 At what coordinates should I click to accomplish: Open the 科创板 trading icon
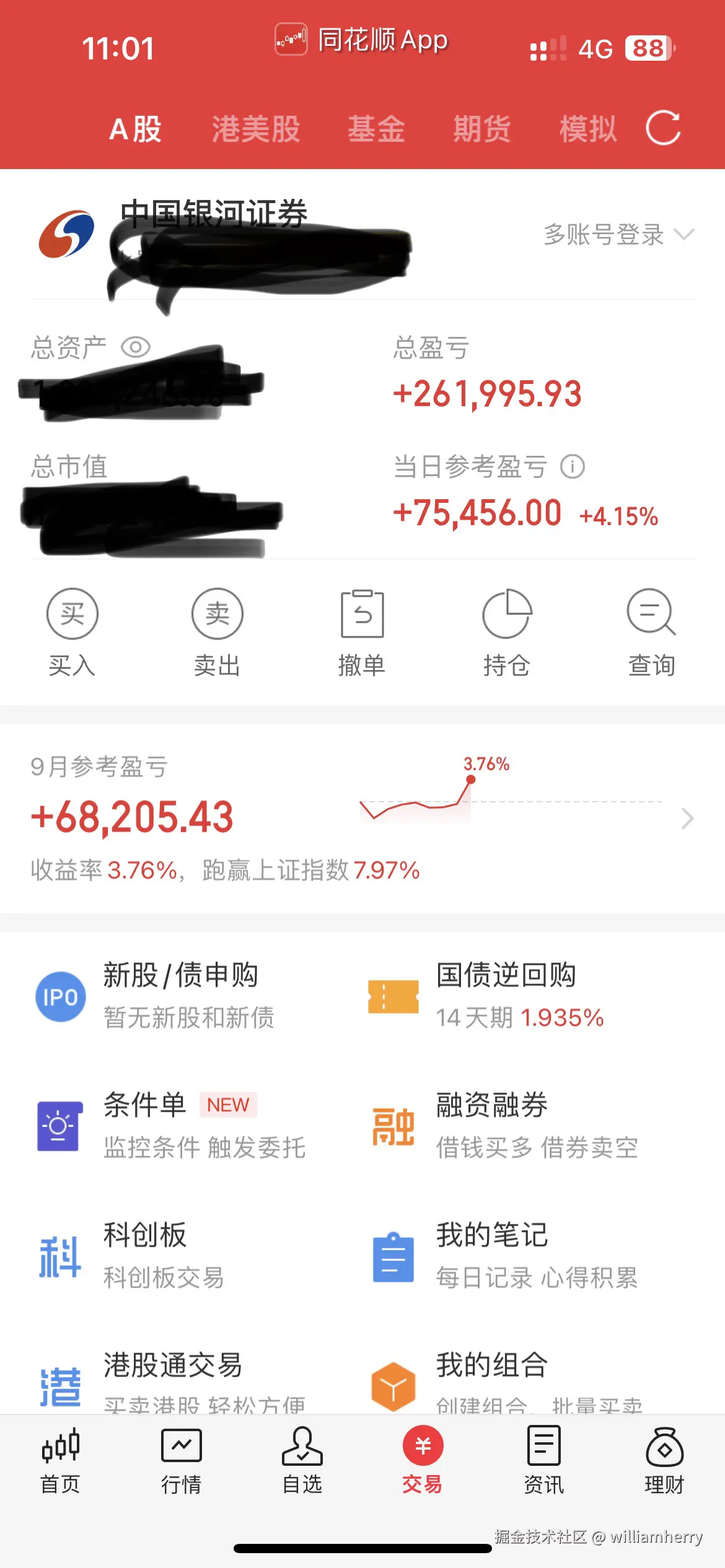pyautogui.click(x=60, y=1257)
